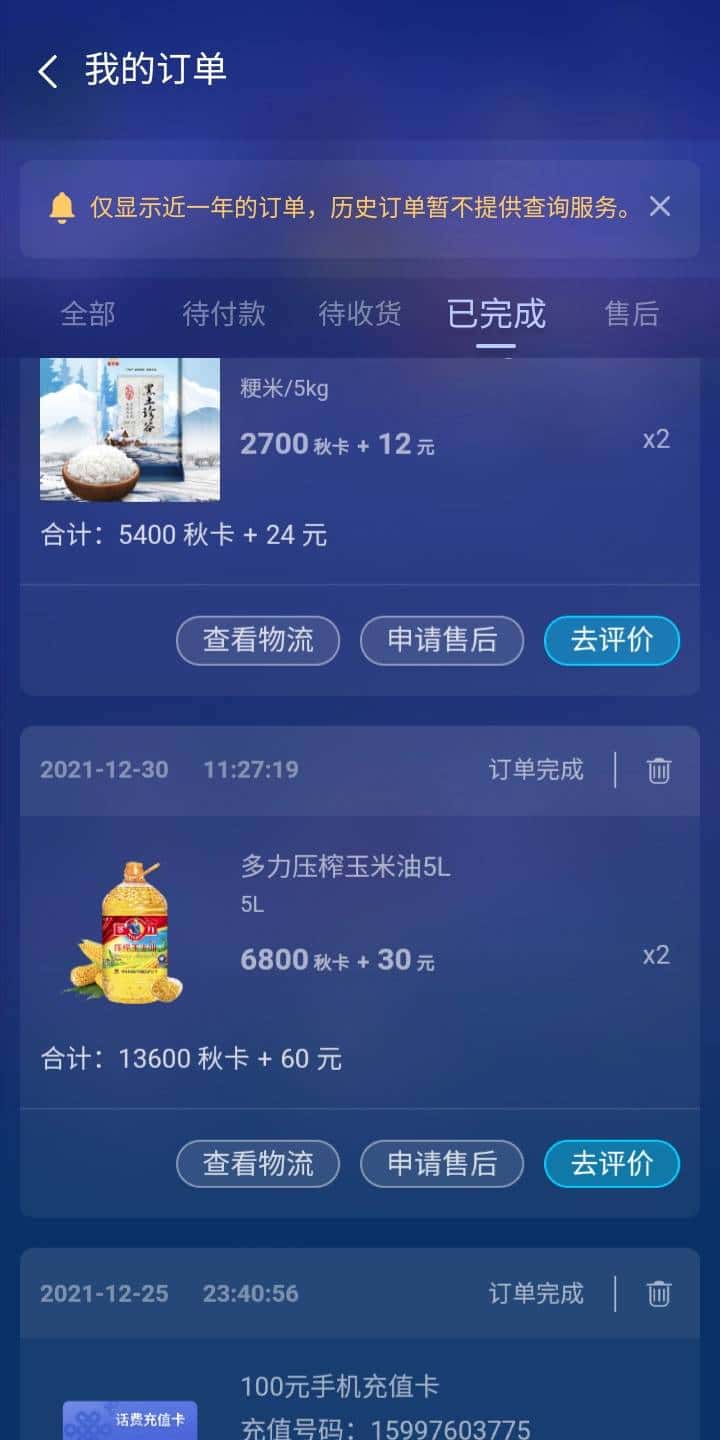Screen dimensions: 720x1440
Task: Tap the trash icon for the 2021-12-30 order
Action: click(658, 770)
